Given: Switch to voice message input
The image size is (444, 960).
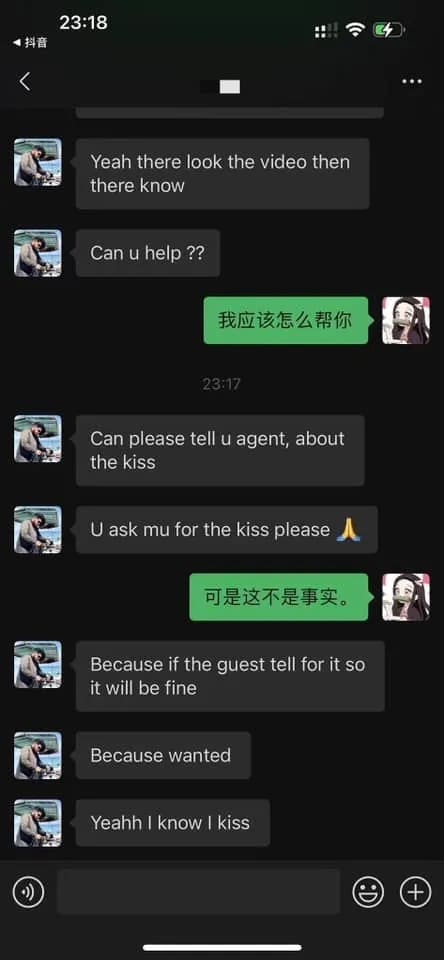Looking at the screenshot, I should click(28, 892).
